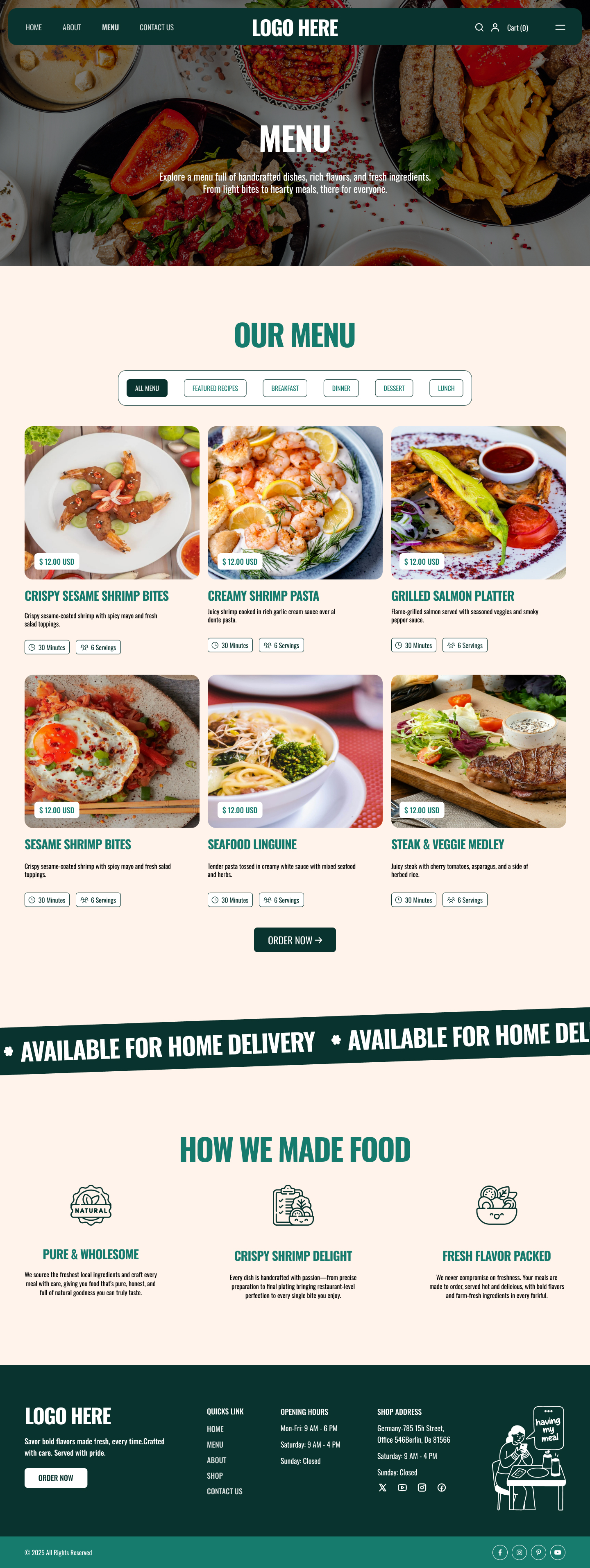Open the Grilled Salmon Platter item
This screenshot has width=590, height=1568.
pos(452,596)
